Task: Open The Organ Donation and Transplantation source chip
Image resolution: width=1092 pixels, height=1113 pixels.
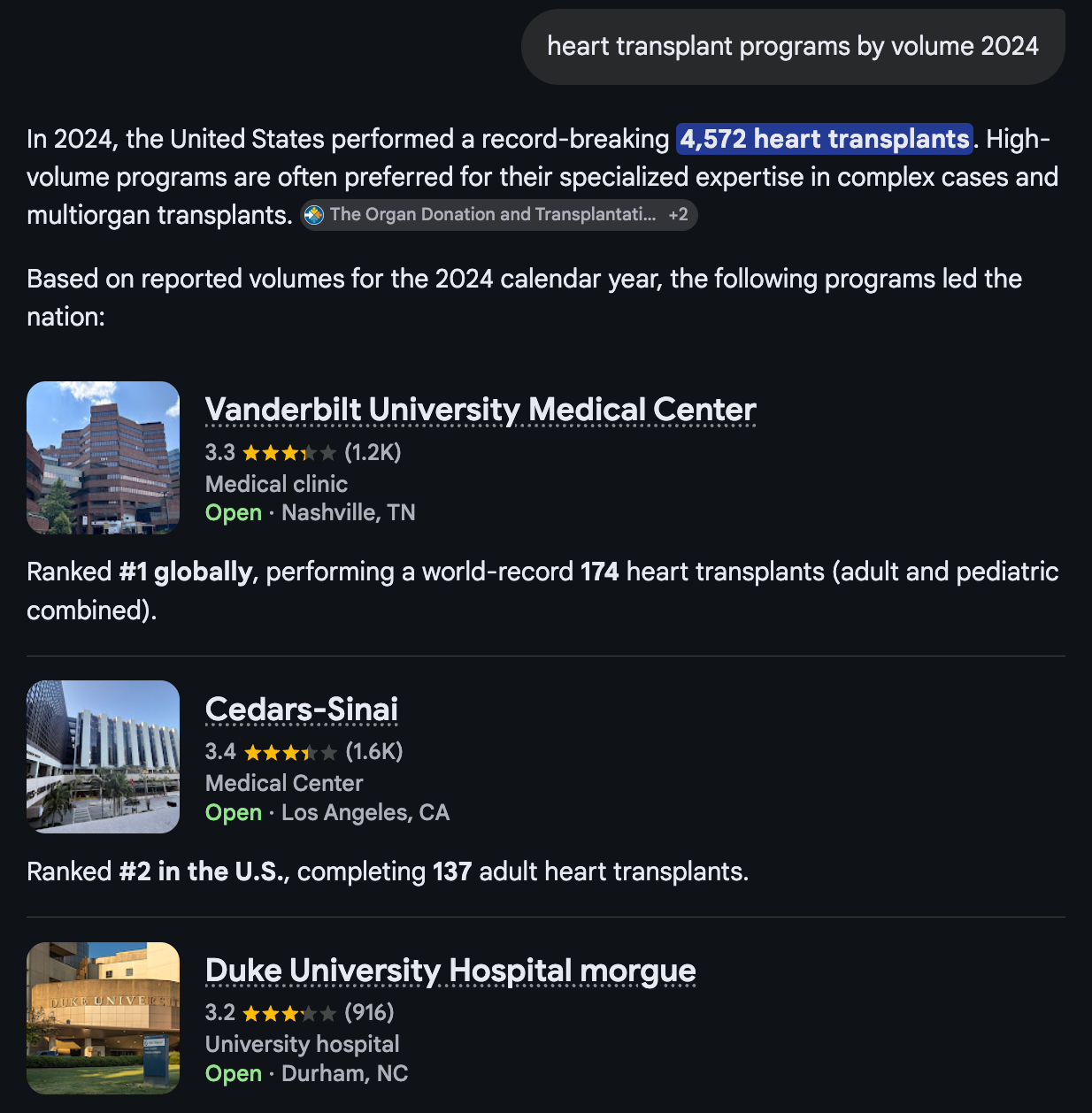Action: pos(498,215)
